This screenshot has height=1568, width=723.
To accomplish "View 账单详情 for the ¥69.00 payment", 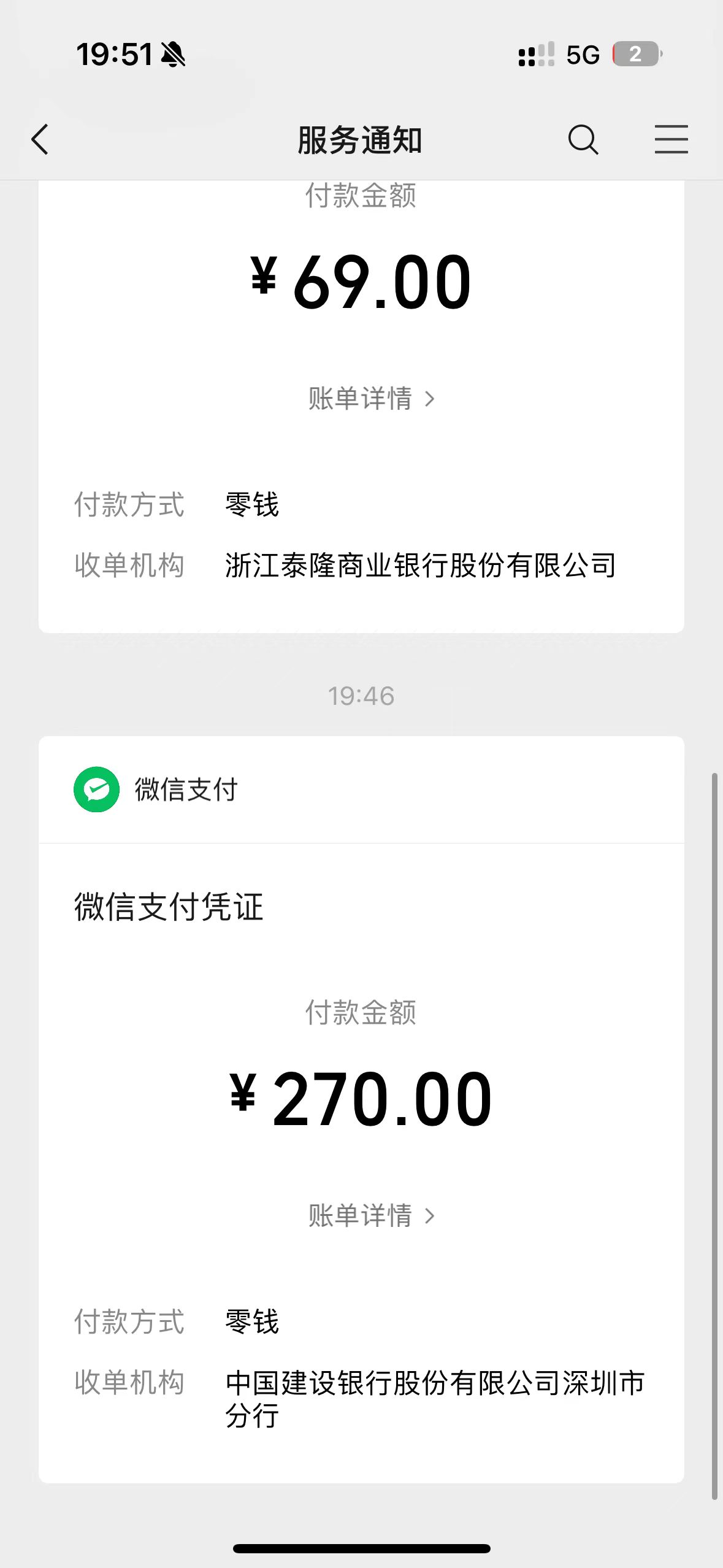I will point(370,399).
